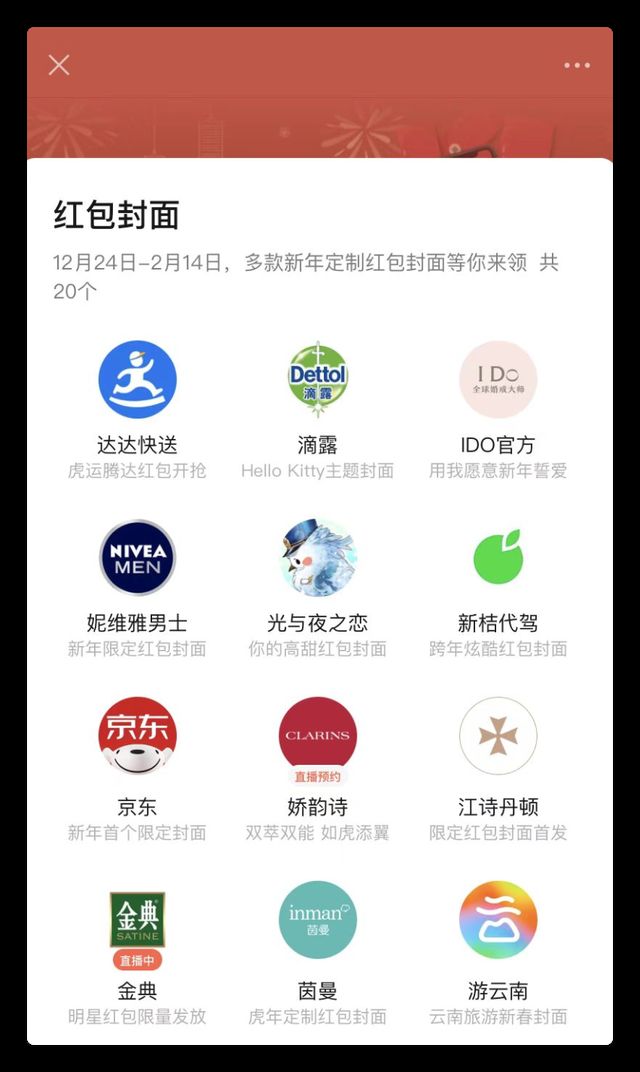Open the 达达快送 red envelope cover
This screenshot has width=640, height=1072.
[x=137, y=380]
